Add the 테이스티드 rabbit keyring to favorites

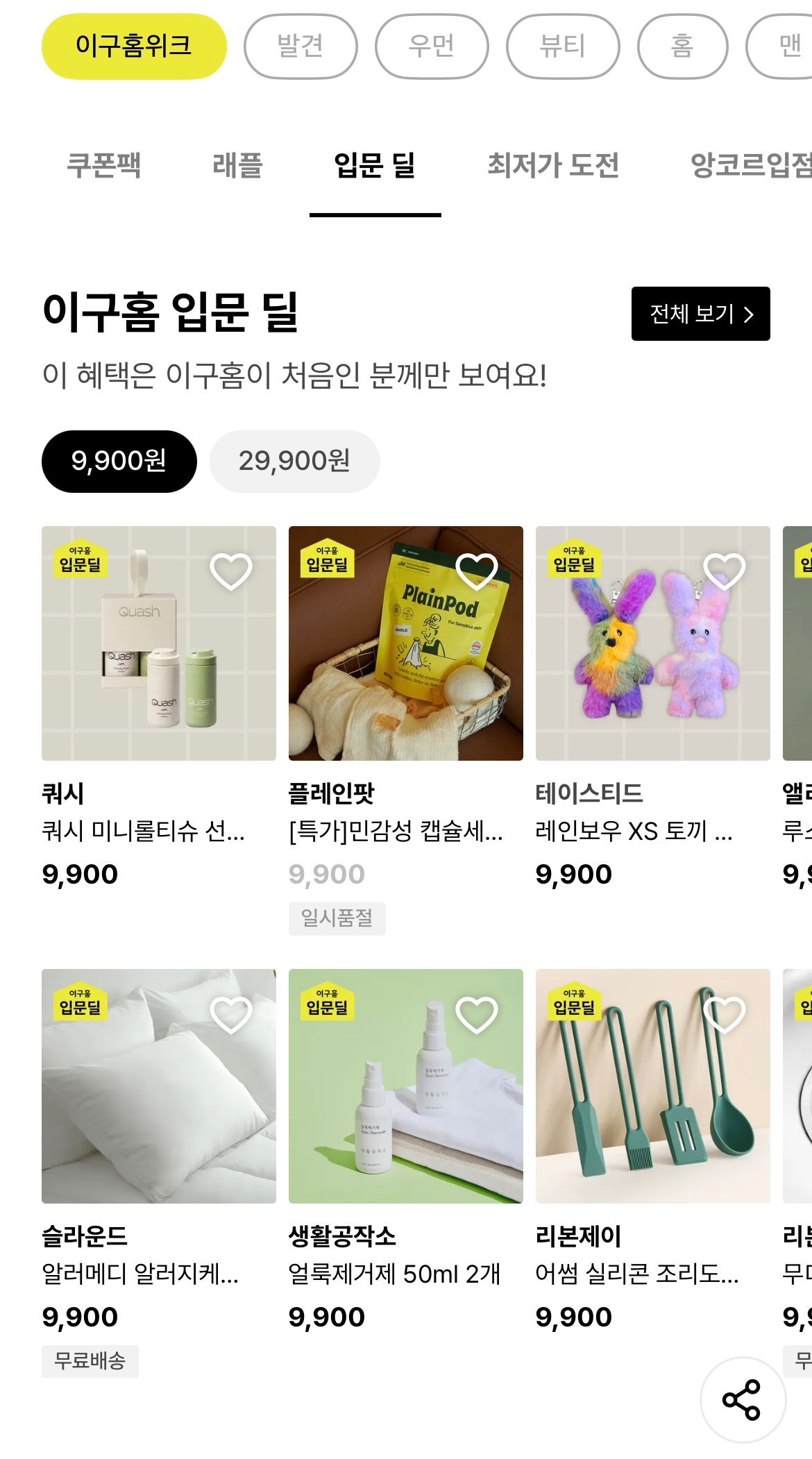pos(725,572)
